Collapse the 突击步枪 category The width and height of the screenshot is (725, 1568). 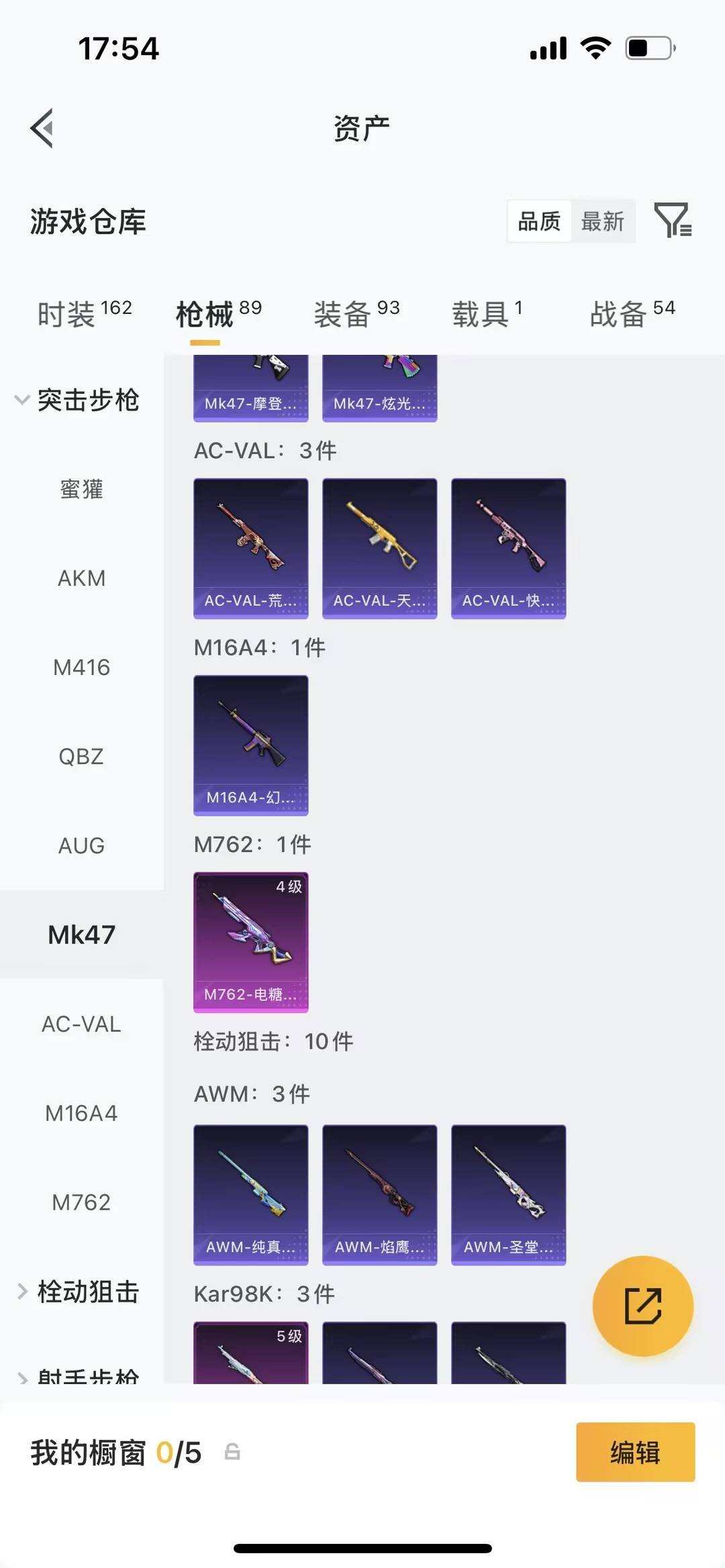click(77, 400)
